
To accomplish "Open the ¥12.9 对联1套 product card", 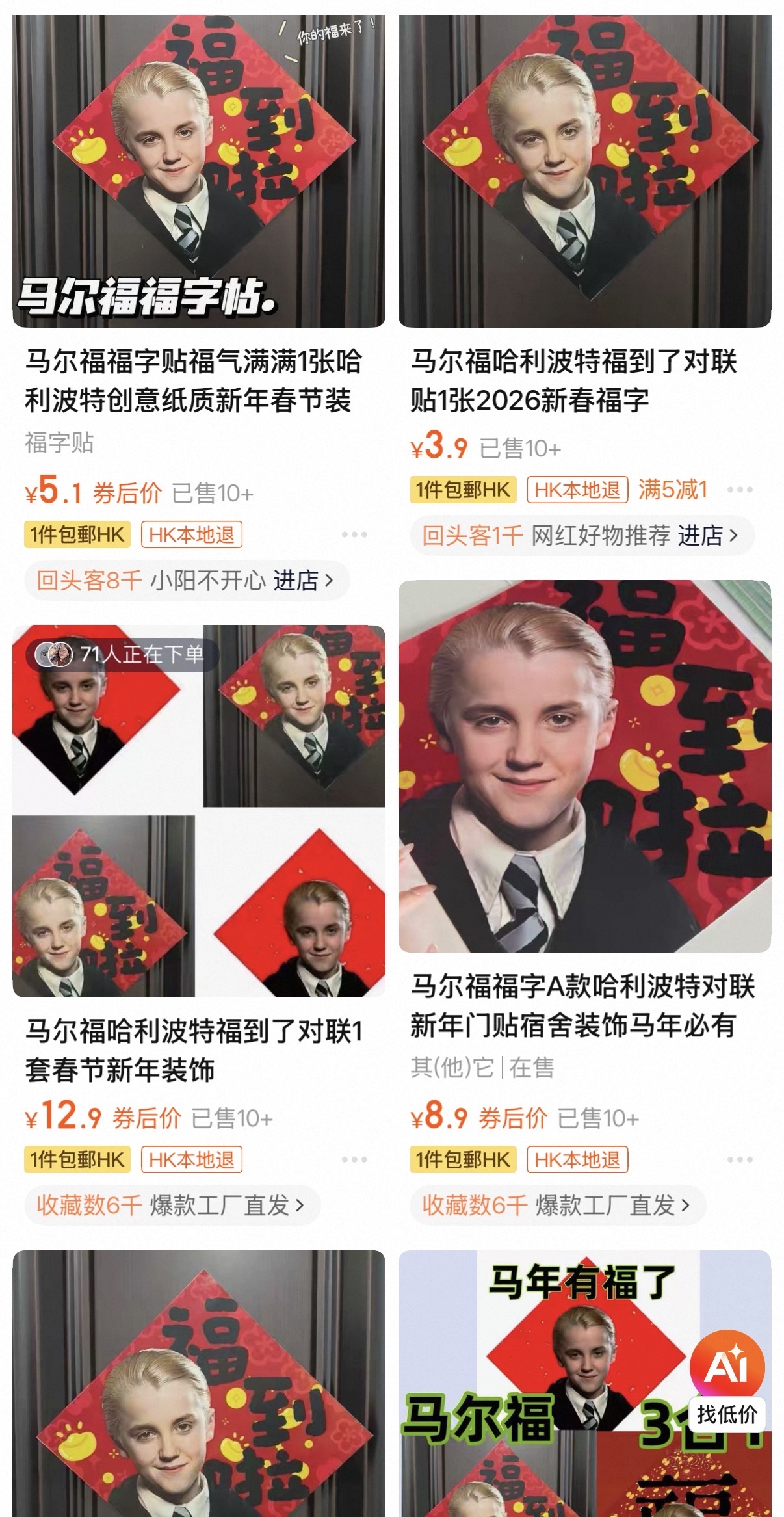I will click(x=198, y=811).
